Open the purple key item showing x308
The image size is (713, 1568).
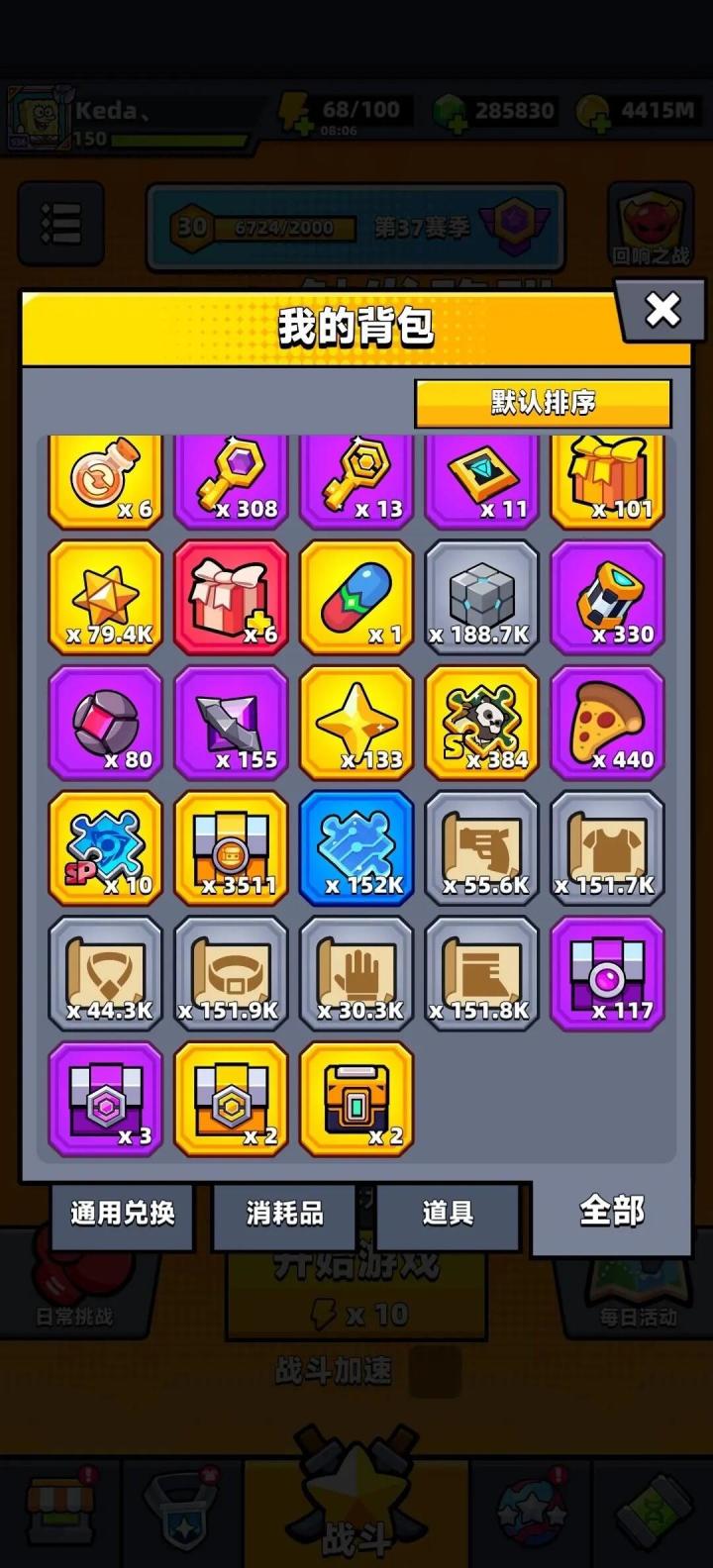(x=231, y=478)
